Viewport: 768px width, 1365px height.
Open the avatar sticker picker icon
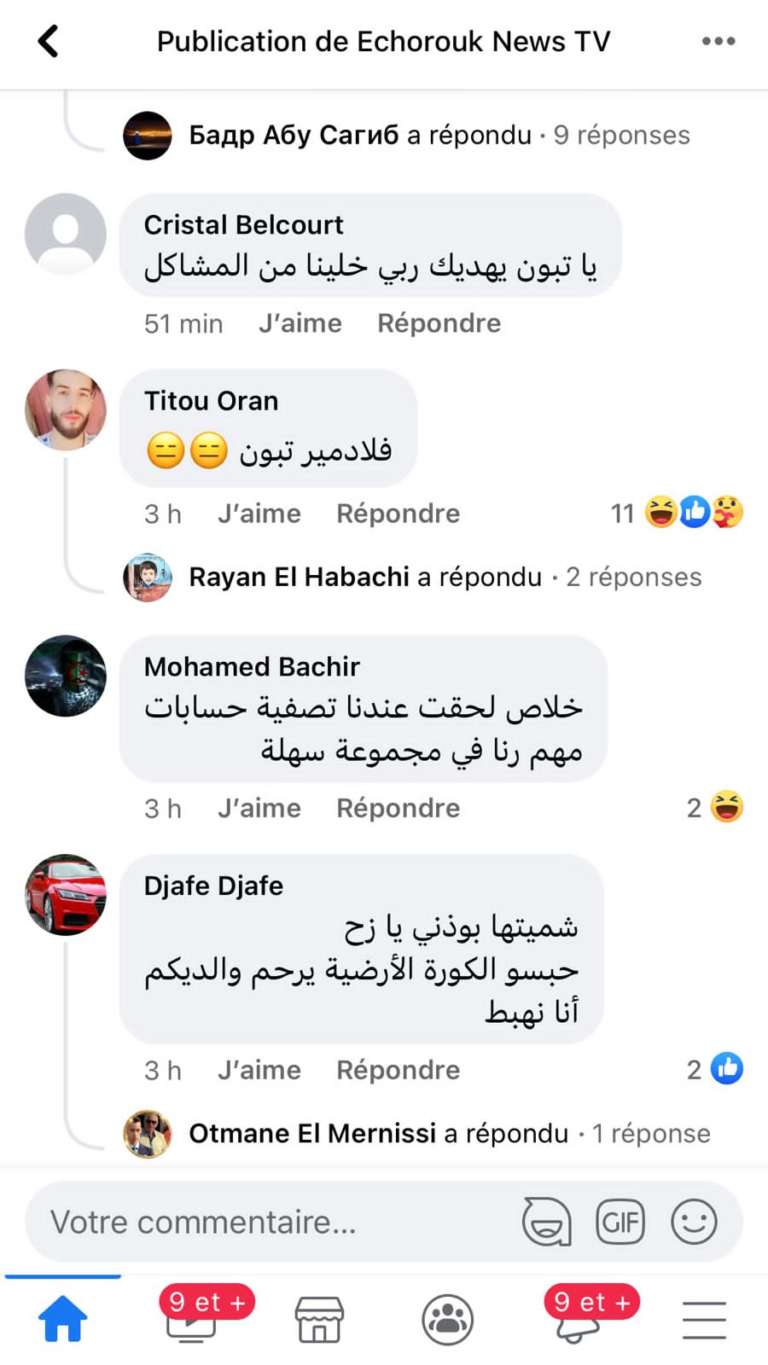pos(547,1222)
